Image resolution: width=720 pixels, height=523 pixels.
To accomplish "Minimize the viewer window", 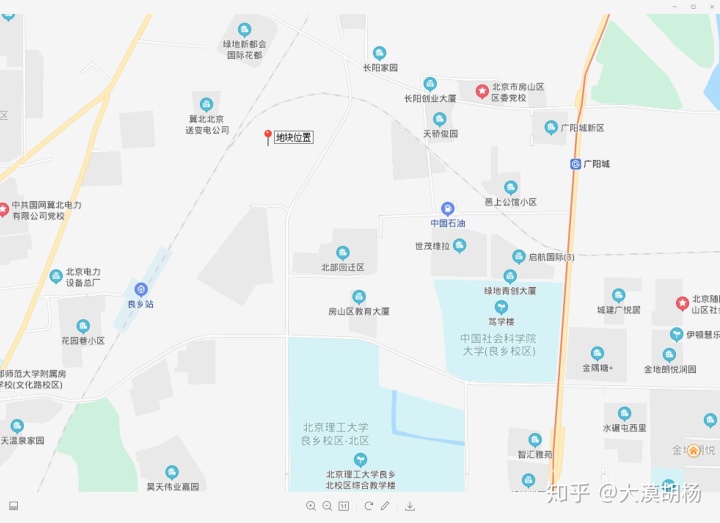I will point(676,6).
